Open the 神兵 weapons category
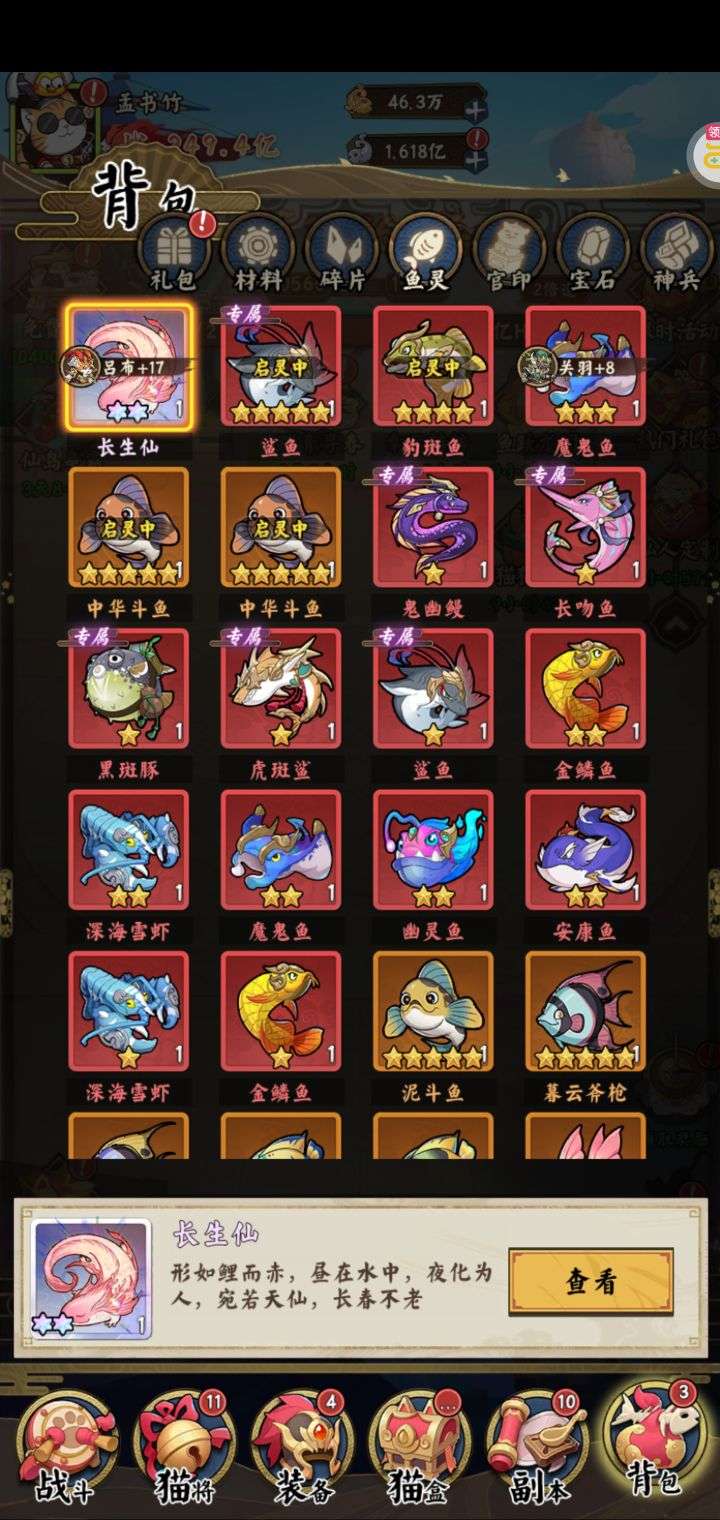The width and height of the screenshot is (720, 1520). pyautogui.click(x=677, y=253)
